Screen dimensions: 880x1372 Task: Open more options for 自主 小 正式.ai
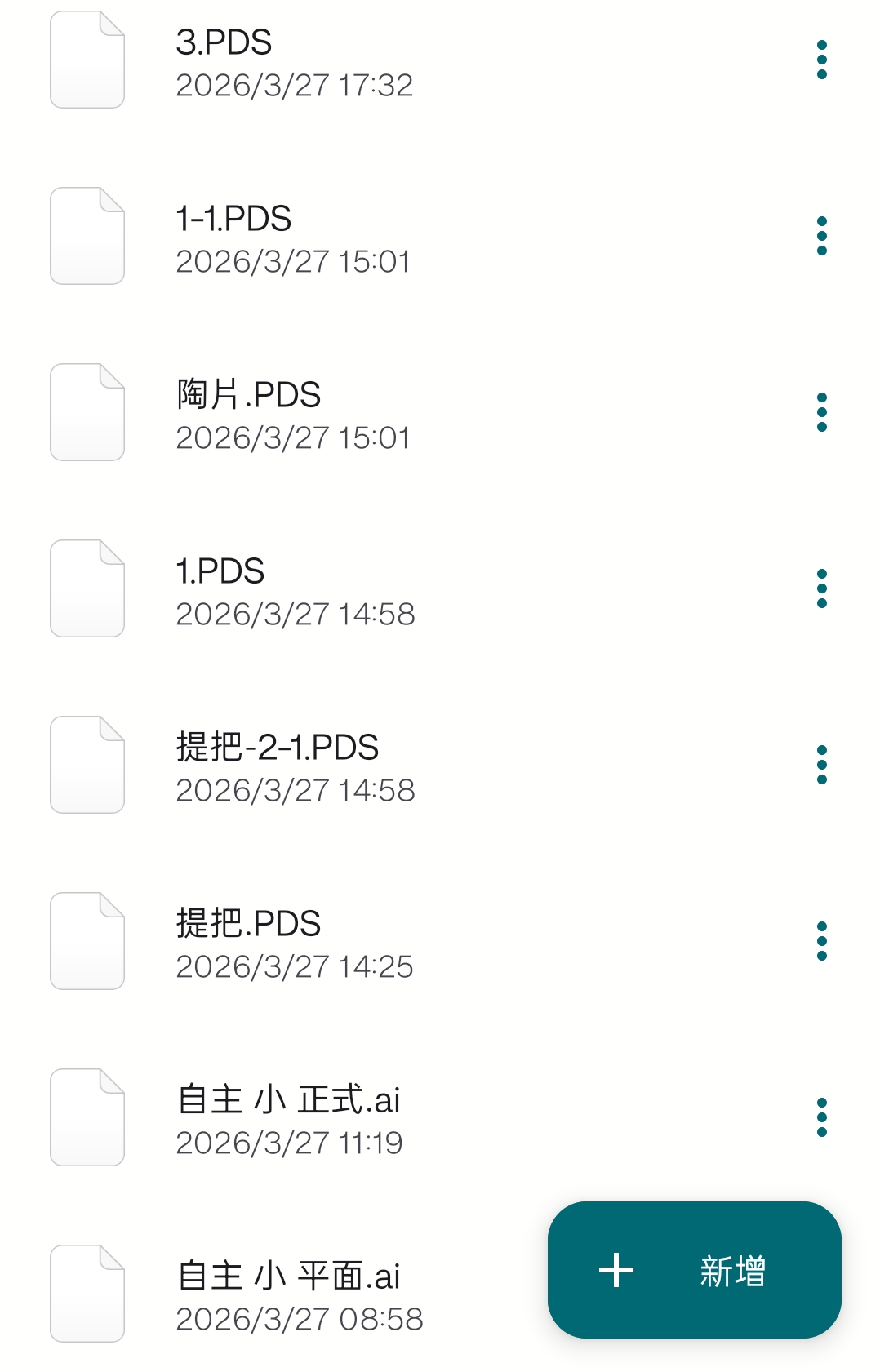coord(821,1117)
